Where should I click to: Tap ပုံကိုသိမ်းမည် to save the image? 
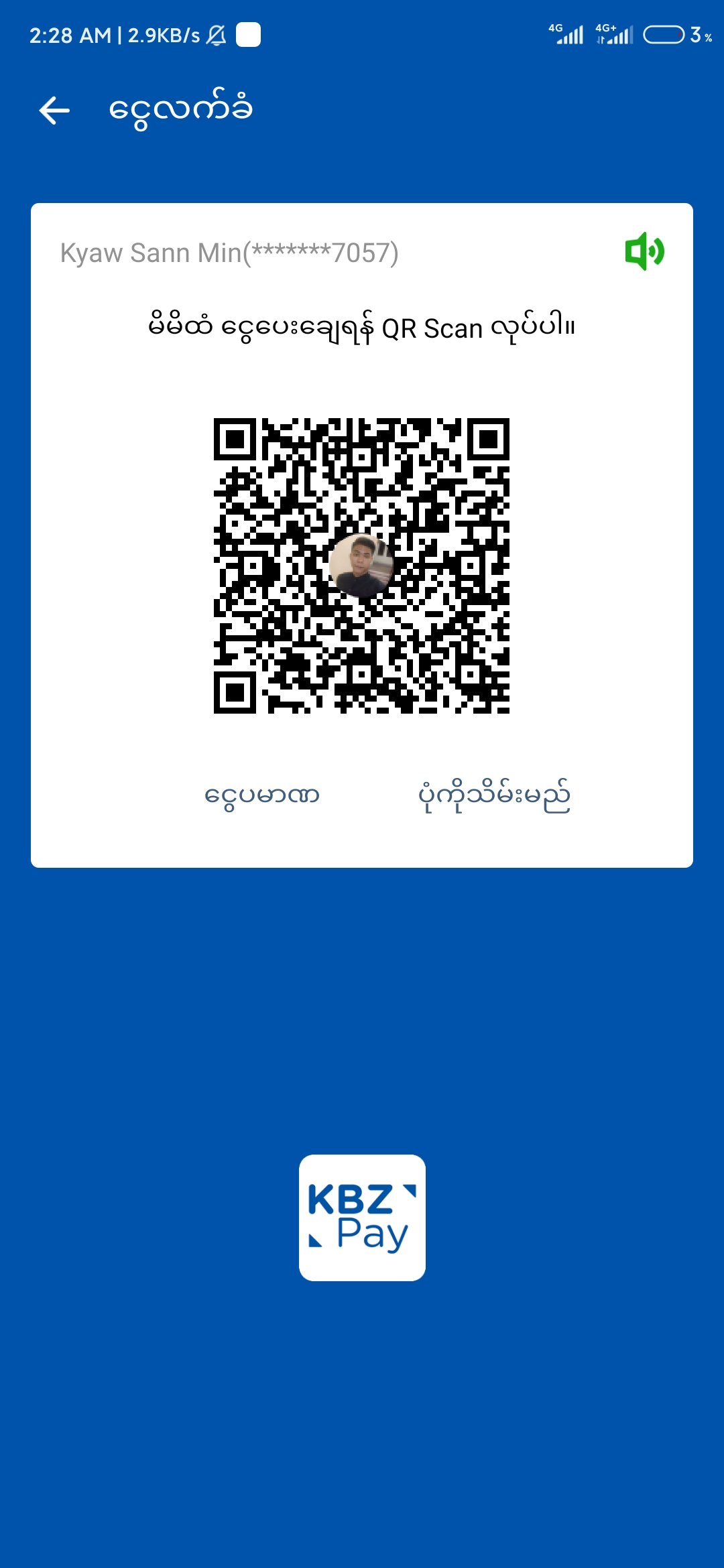click(x=494, y=795)
